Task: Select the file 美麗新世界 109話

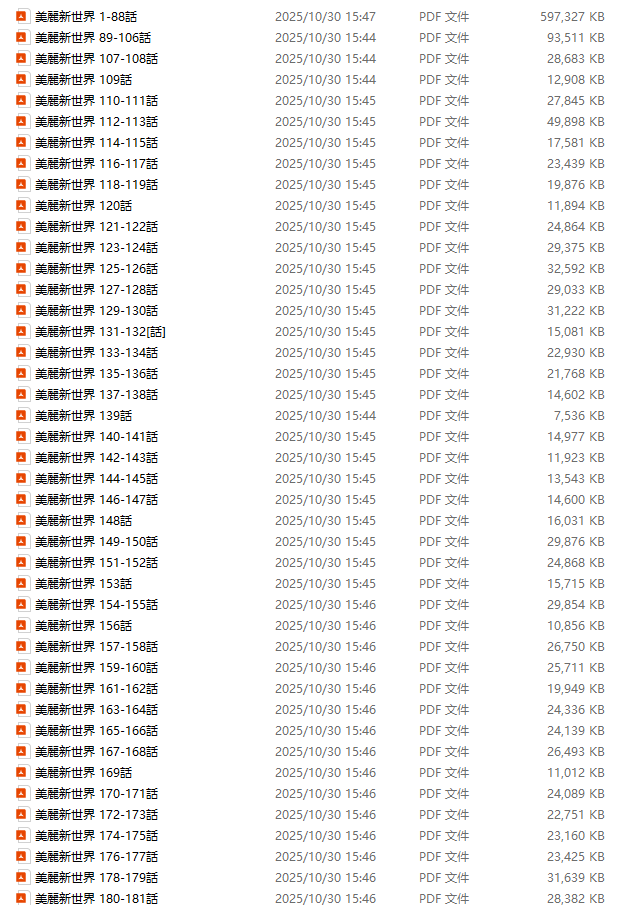Action: pos(83,80)
